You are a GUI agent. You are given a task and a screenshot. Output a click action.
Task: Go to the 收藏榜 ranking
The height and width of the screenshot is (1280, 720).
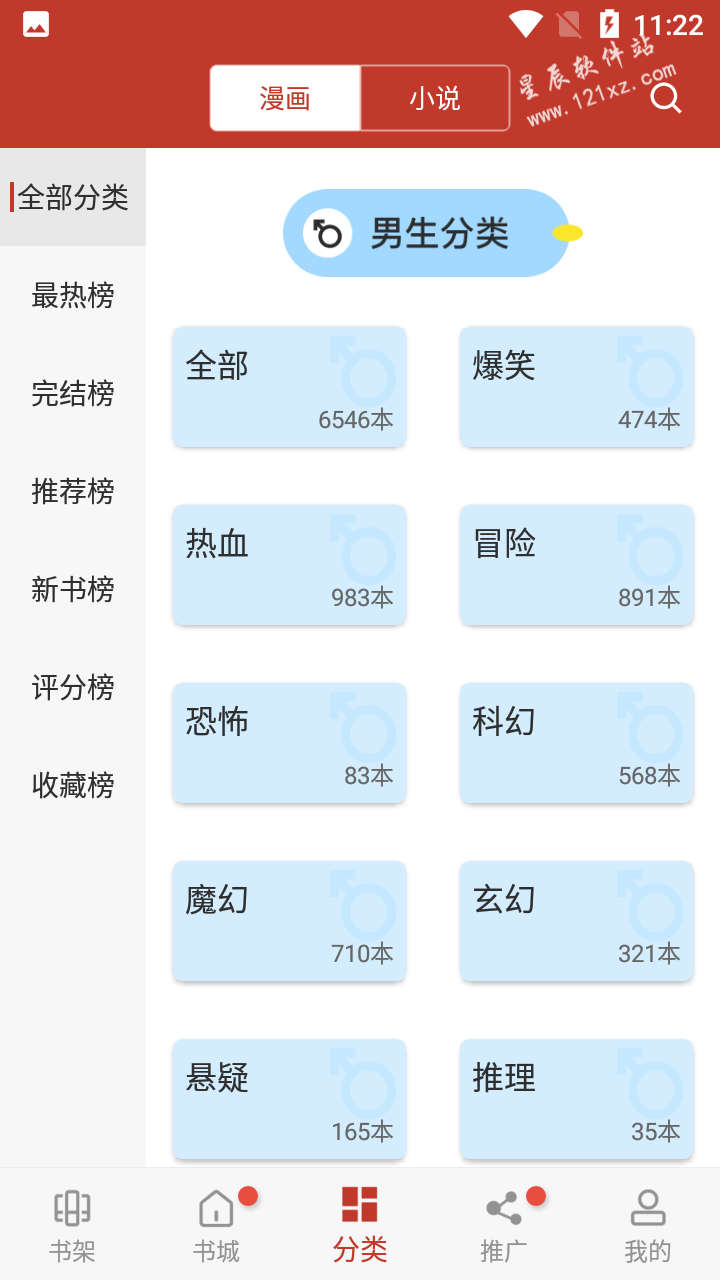click(x=73, y=785)
